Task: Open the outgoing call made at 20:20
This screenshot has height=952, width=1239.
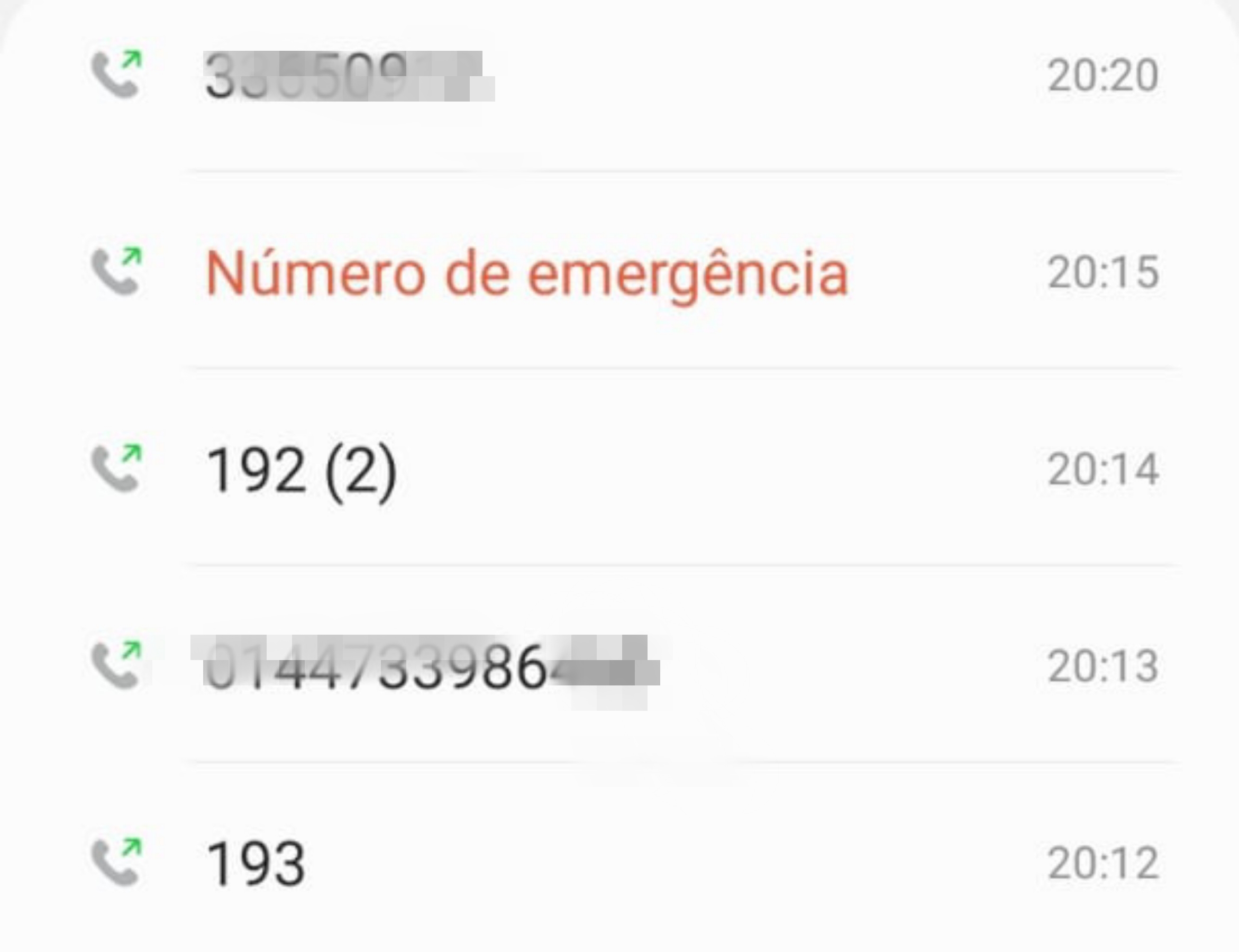Action: [346, 76]
